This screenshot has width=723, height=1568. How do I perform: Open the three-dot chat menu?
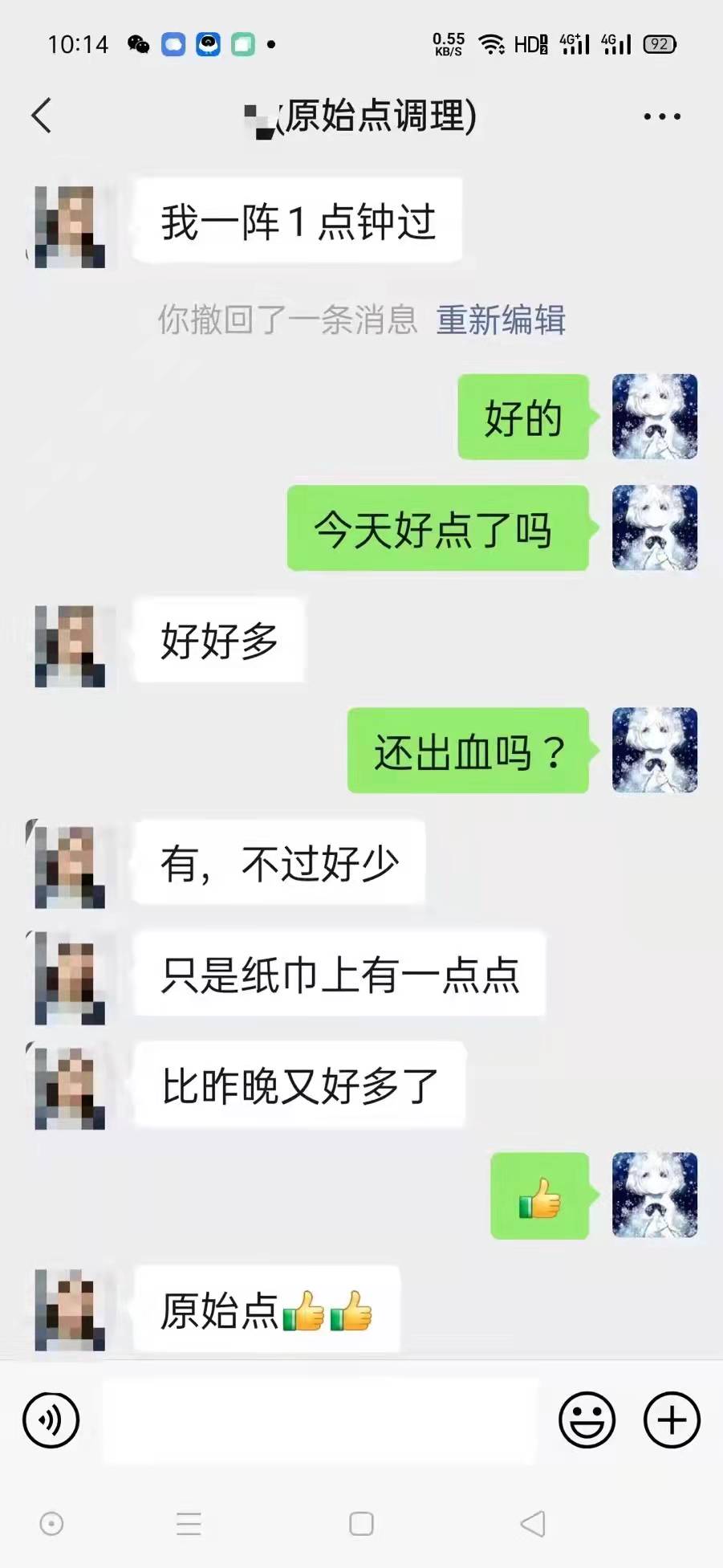coord(662,116)
